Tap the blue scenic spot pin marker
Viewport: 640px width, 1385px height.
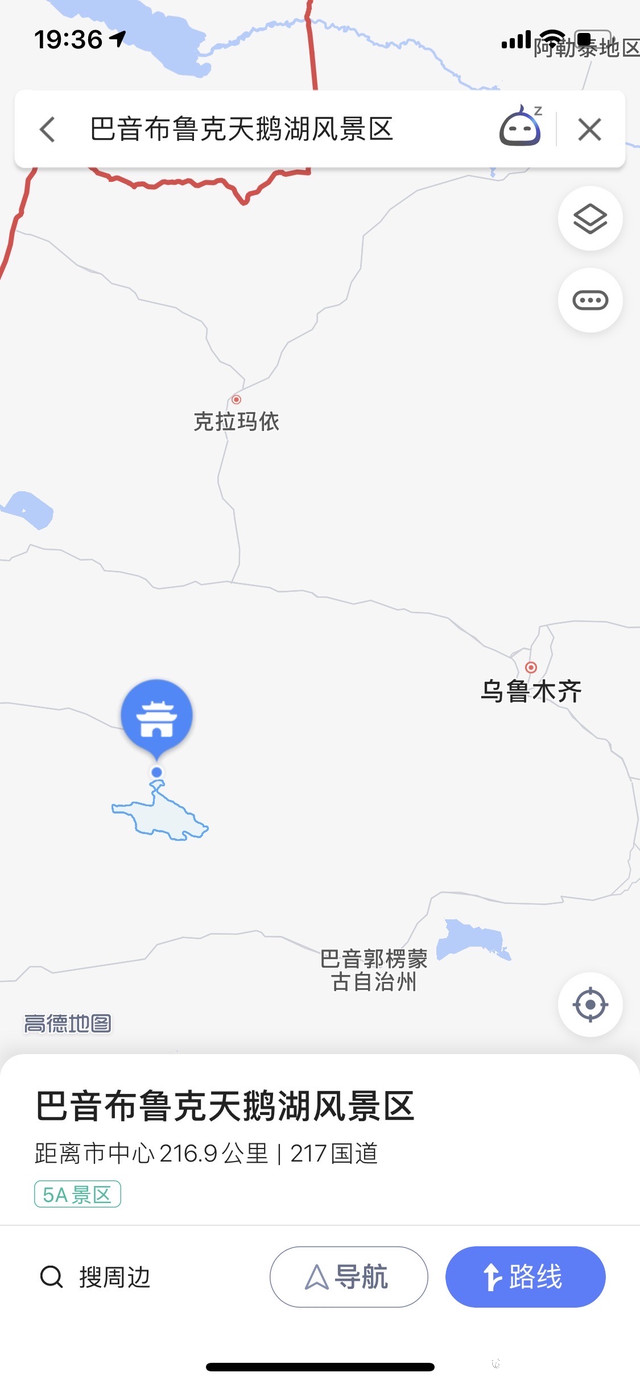(x=157, y=717)
